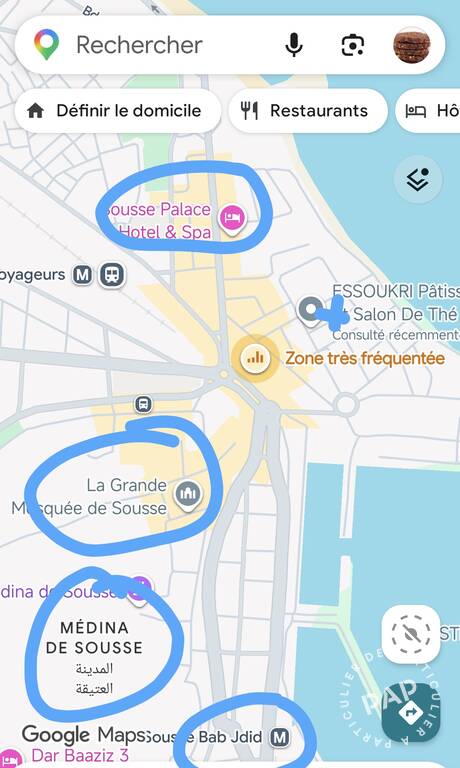Start voice search with the microphone
Viewport: 460px width, 768px height.
click(x=294, y=45)
